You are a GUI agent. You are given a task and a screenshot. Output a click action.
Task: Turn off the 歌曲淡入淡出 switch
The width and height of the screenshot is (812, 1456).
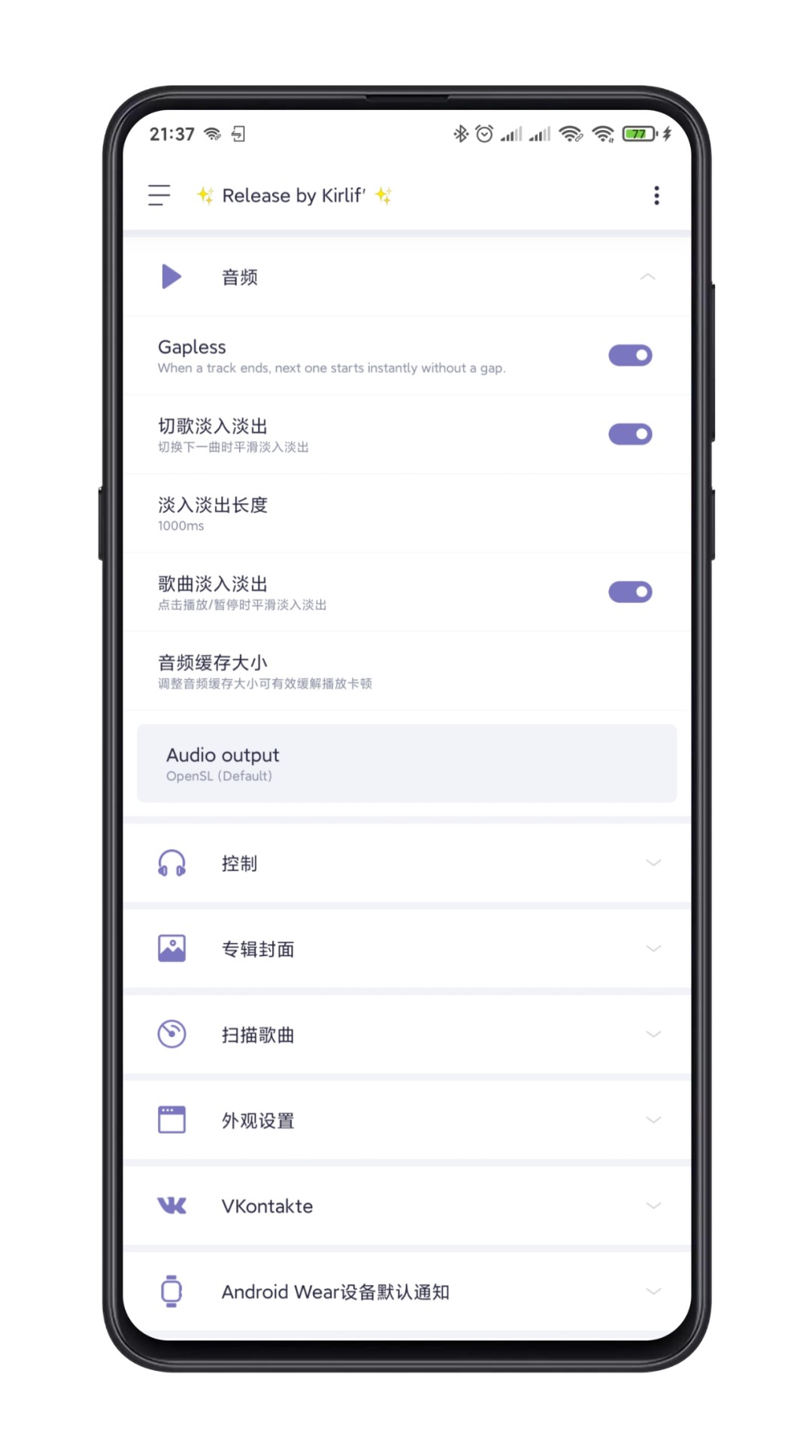630,592
